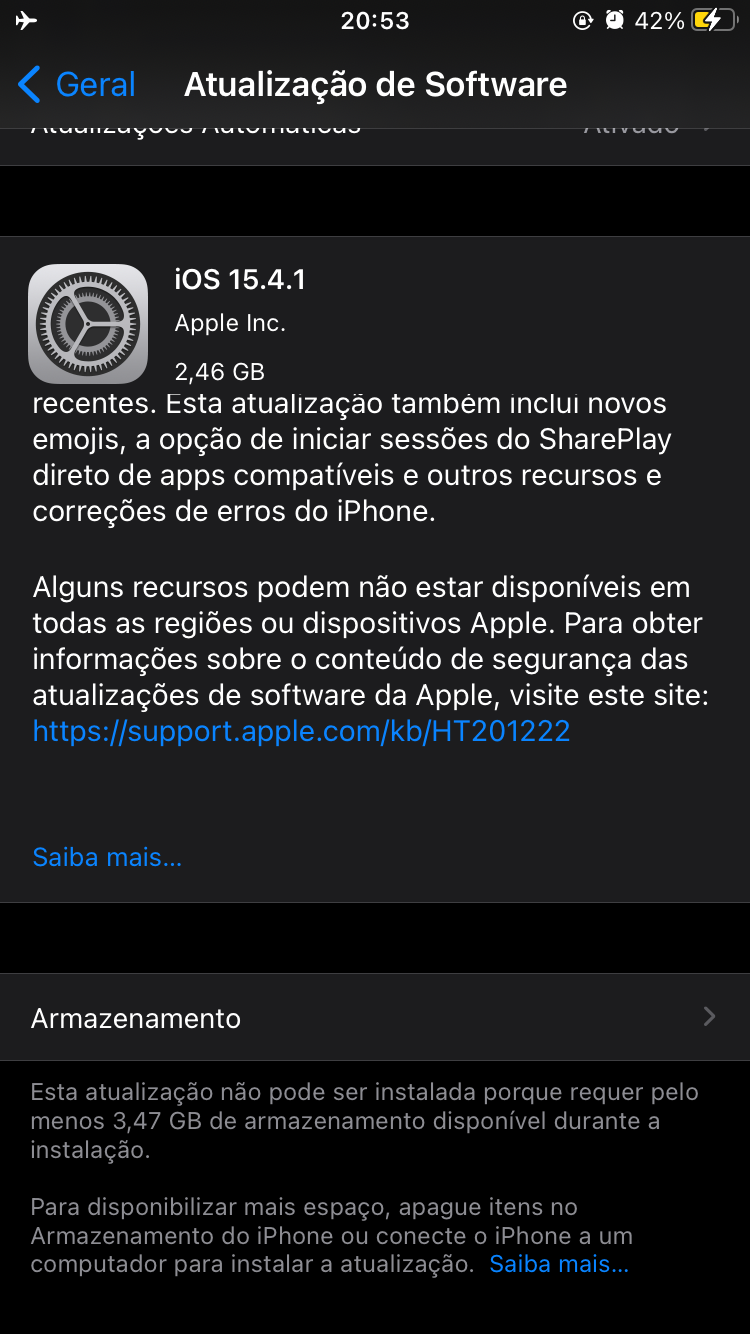Tap Saiba mais link about freeing storage

point(558,1264)
